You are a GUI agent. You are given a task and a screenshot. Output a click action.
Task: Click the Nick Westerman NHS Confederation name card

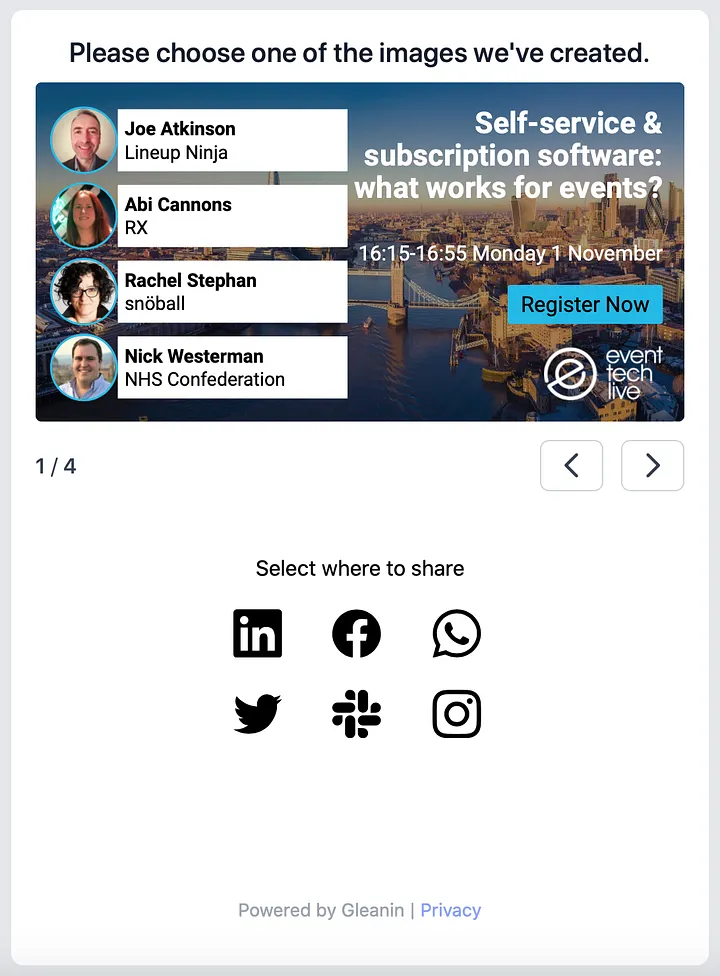[x=232, y=367]
